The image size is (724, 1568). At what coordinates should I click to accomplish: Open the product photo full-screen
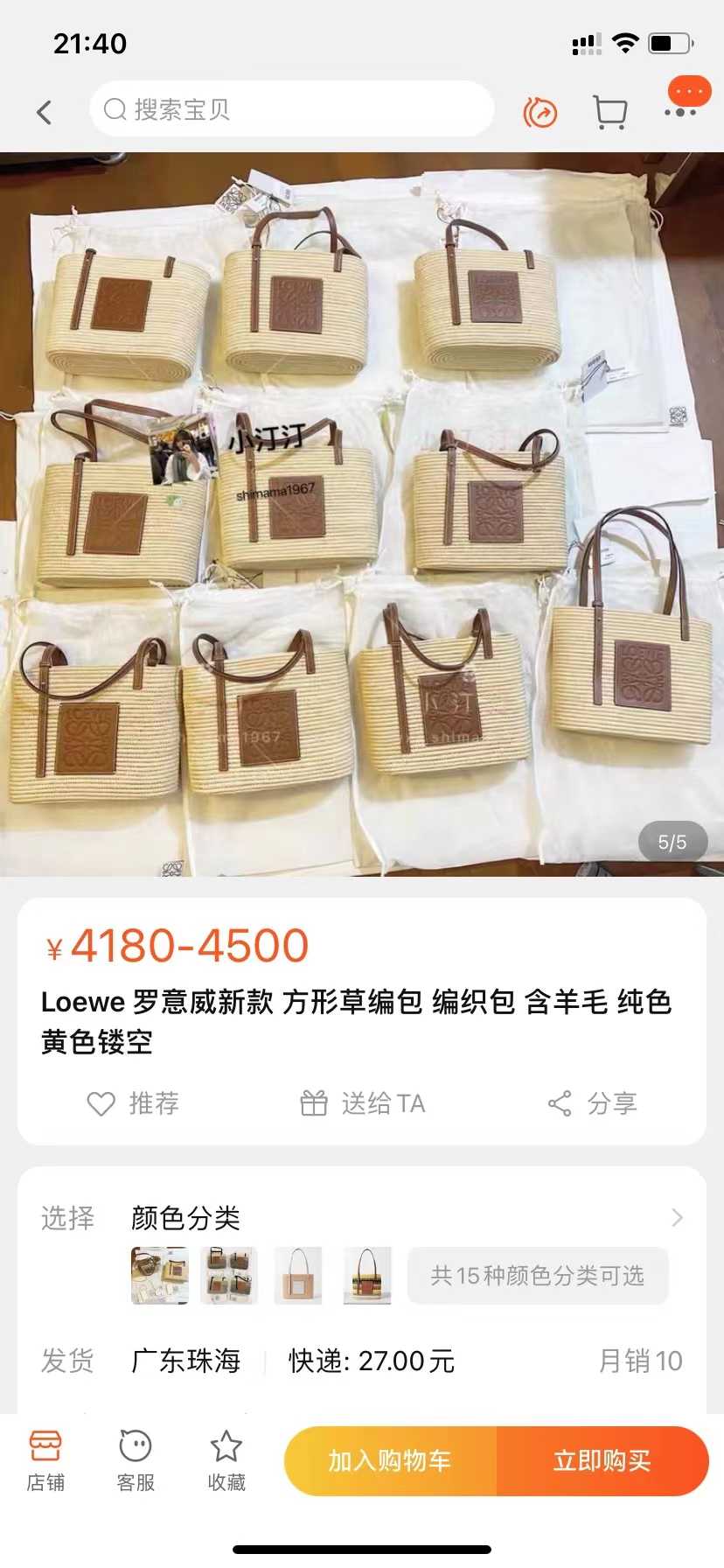click(x=362, y=514)
